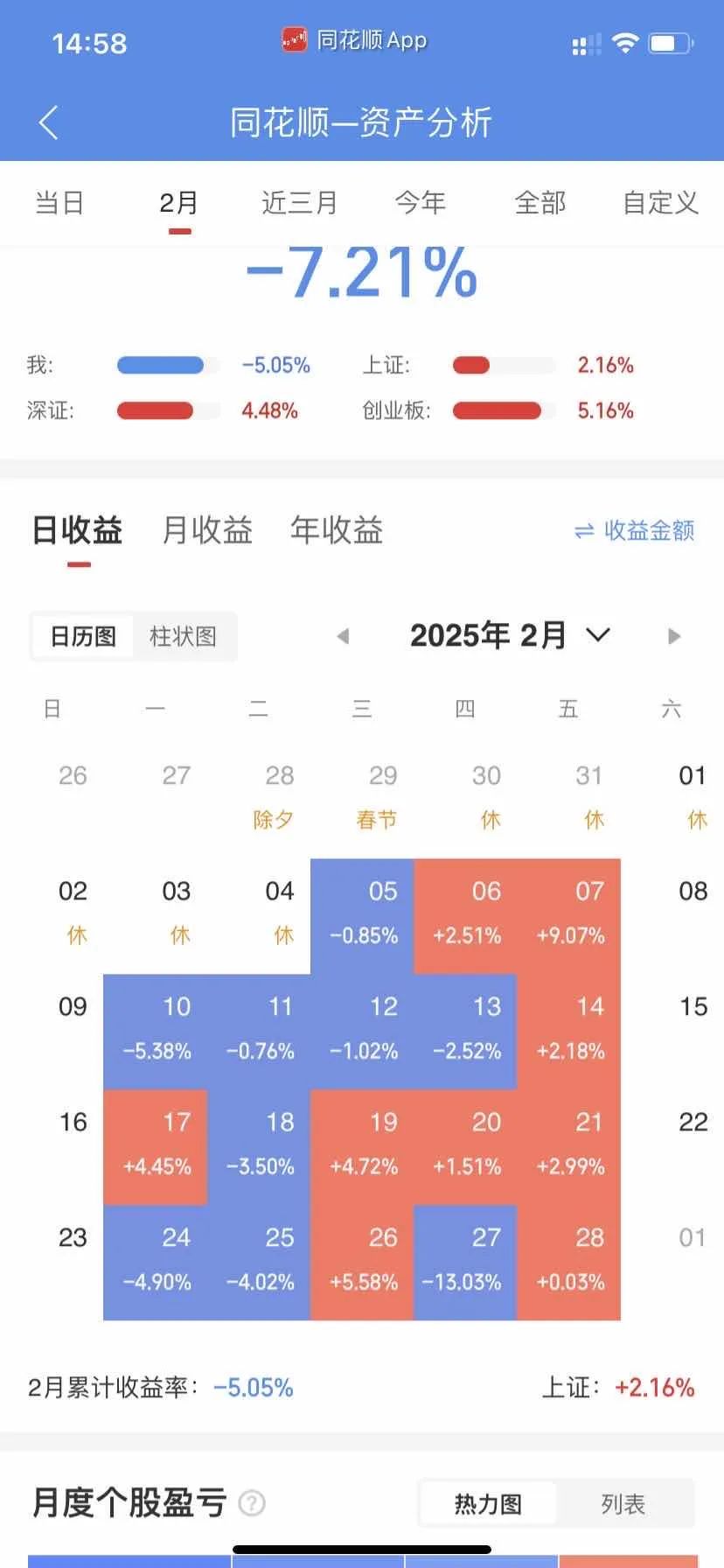
Task: Select the 近三月 period tab
Action: click(300, 203)
